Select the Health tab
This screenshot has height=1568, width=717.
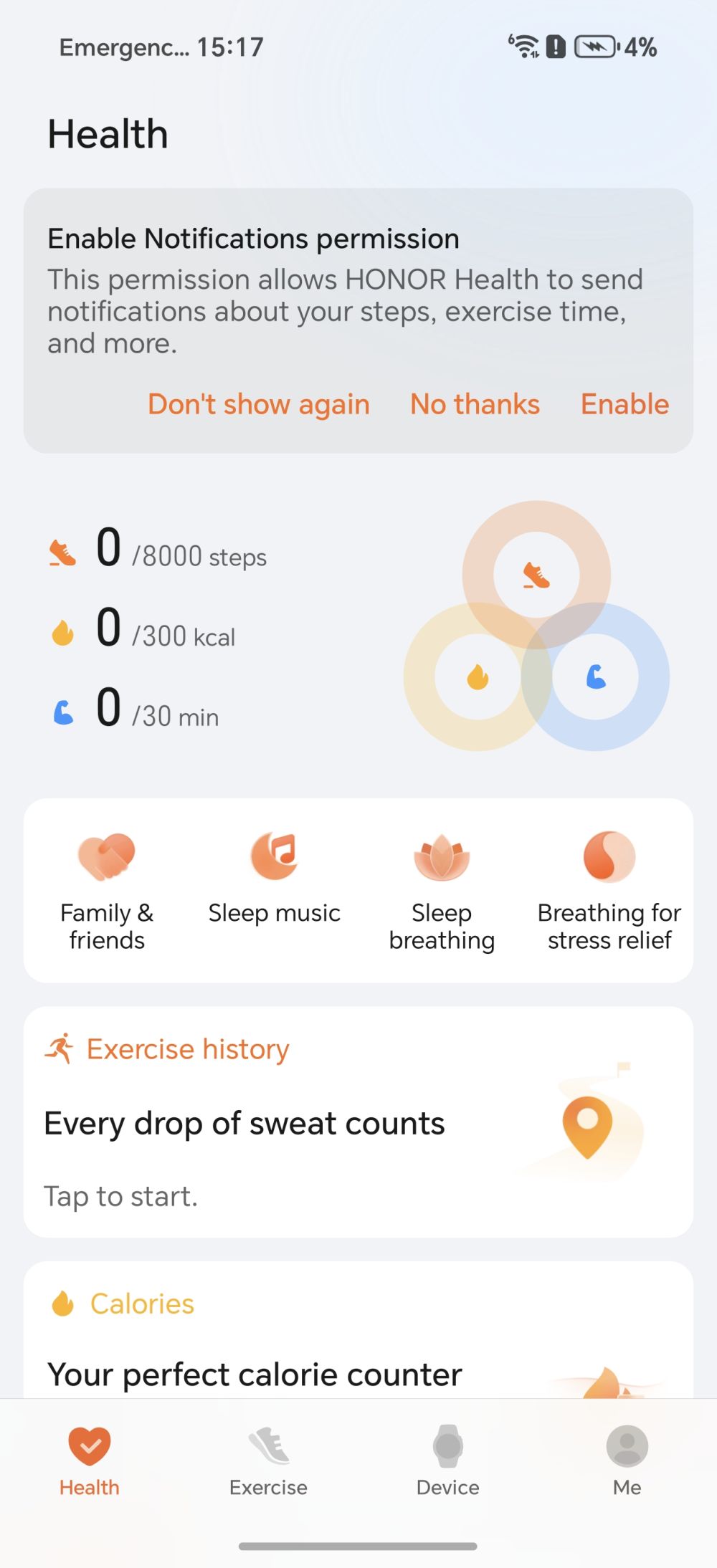89,1461
